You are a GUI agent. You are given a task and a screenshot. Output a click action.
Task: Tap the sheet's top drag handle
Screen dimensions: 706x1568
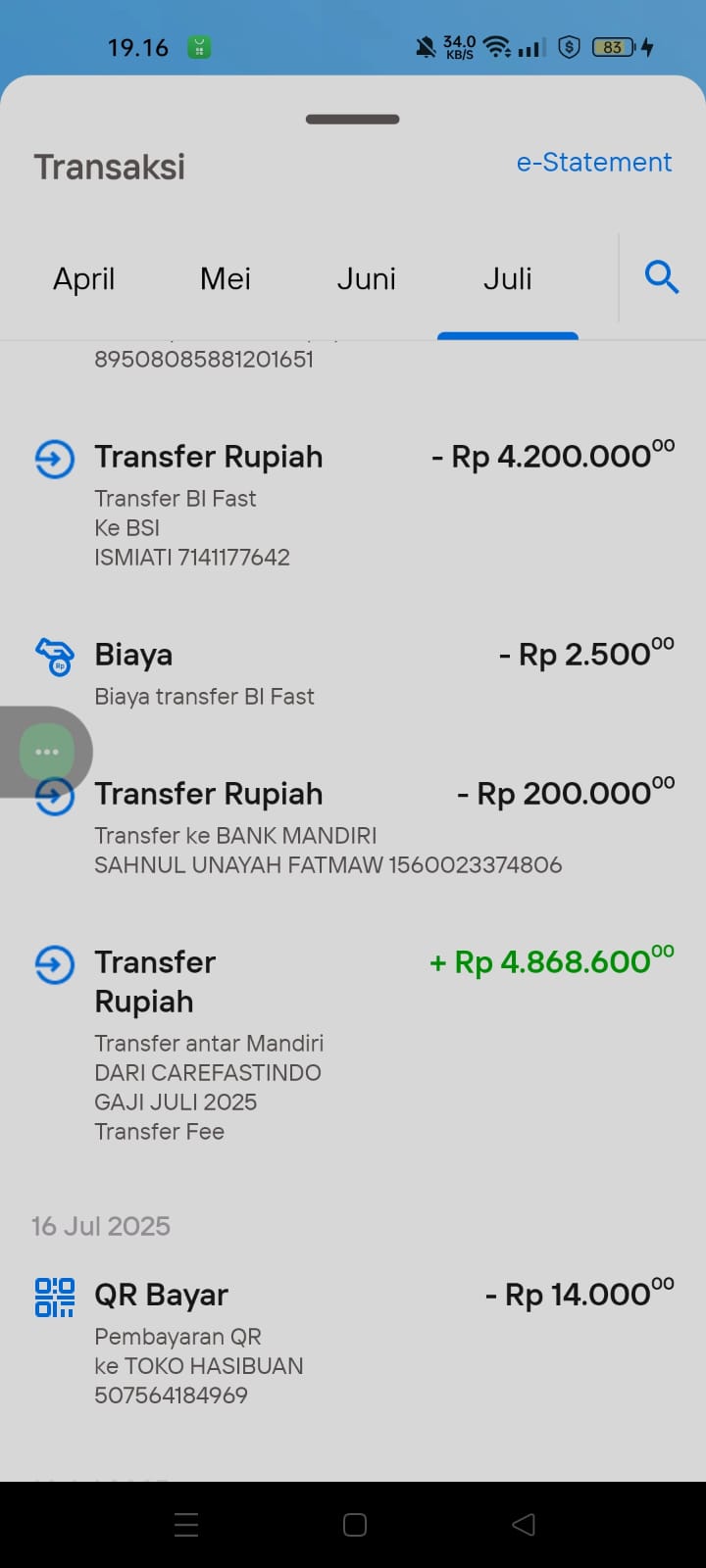click(x=353, y=120)
